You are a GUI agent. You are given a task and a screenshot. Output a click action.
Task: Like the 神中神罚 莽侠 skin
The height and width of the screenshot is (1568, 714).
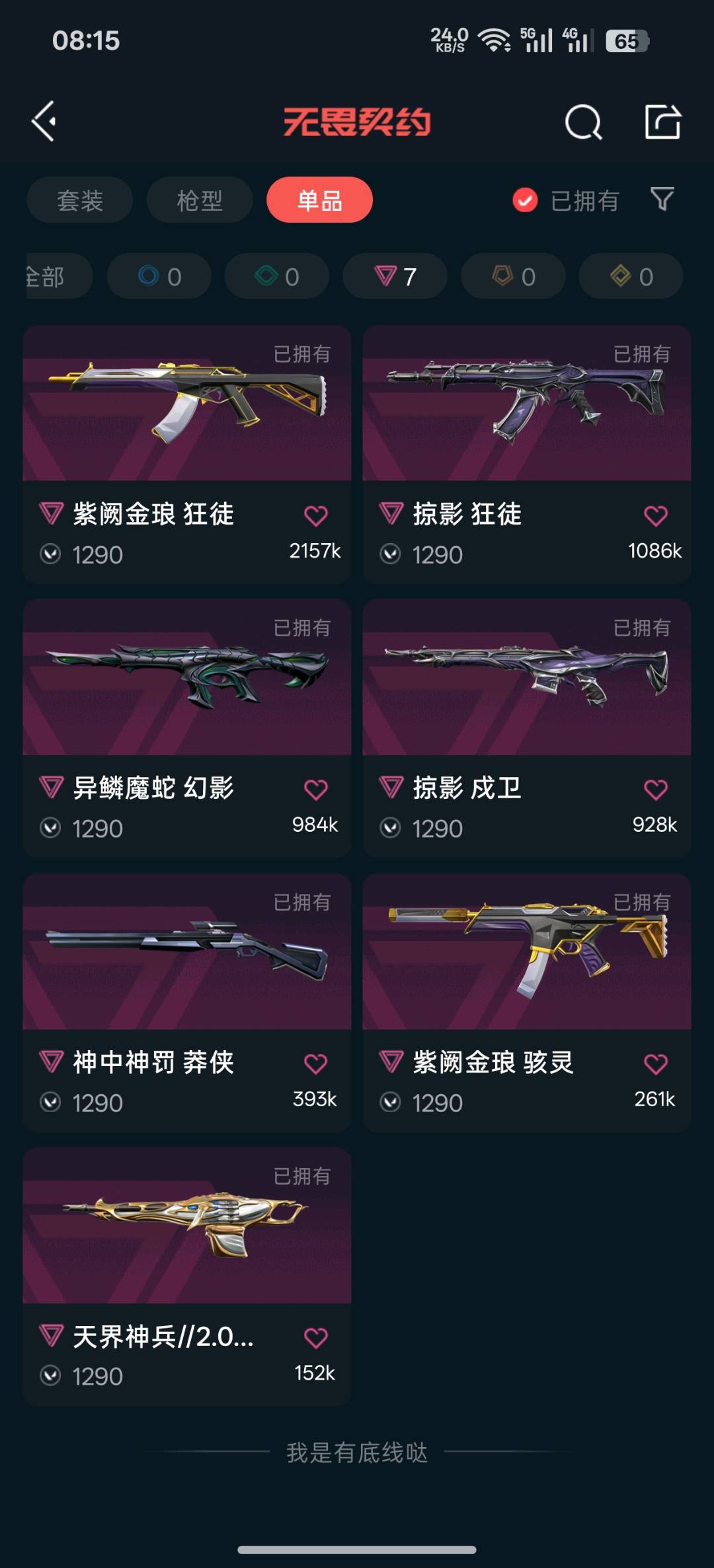(315, 1064)
